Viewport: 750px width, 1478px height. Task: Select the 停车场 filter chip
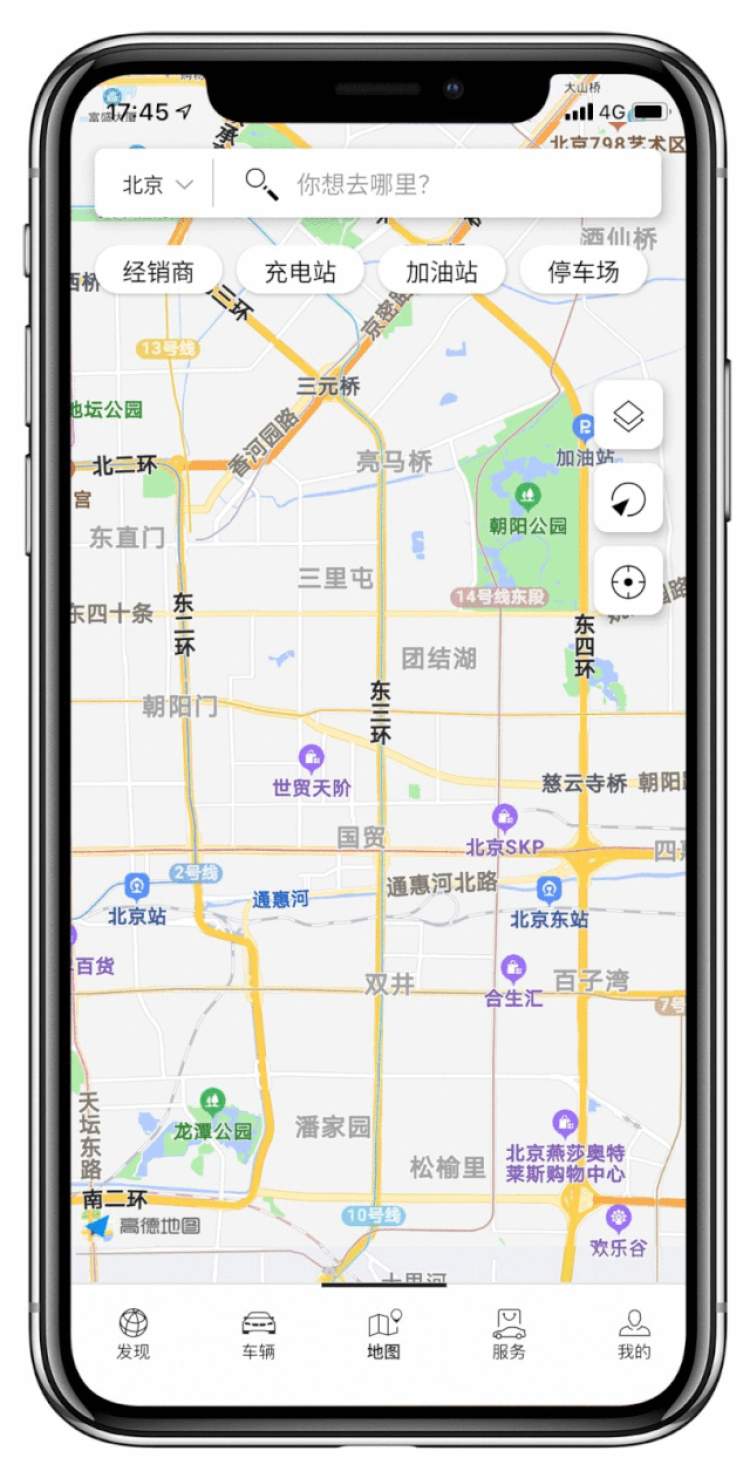click(x=583, y=271)
